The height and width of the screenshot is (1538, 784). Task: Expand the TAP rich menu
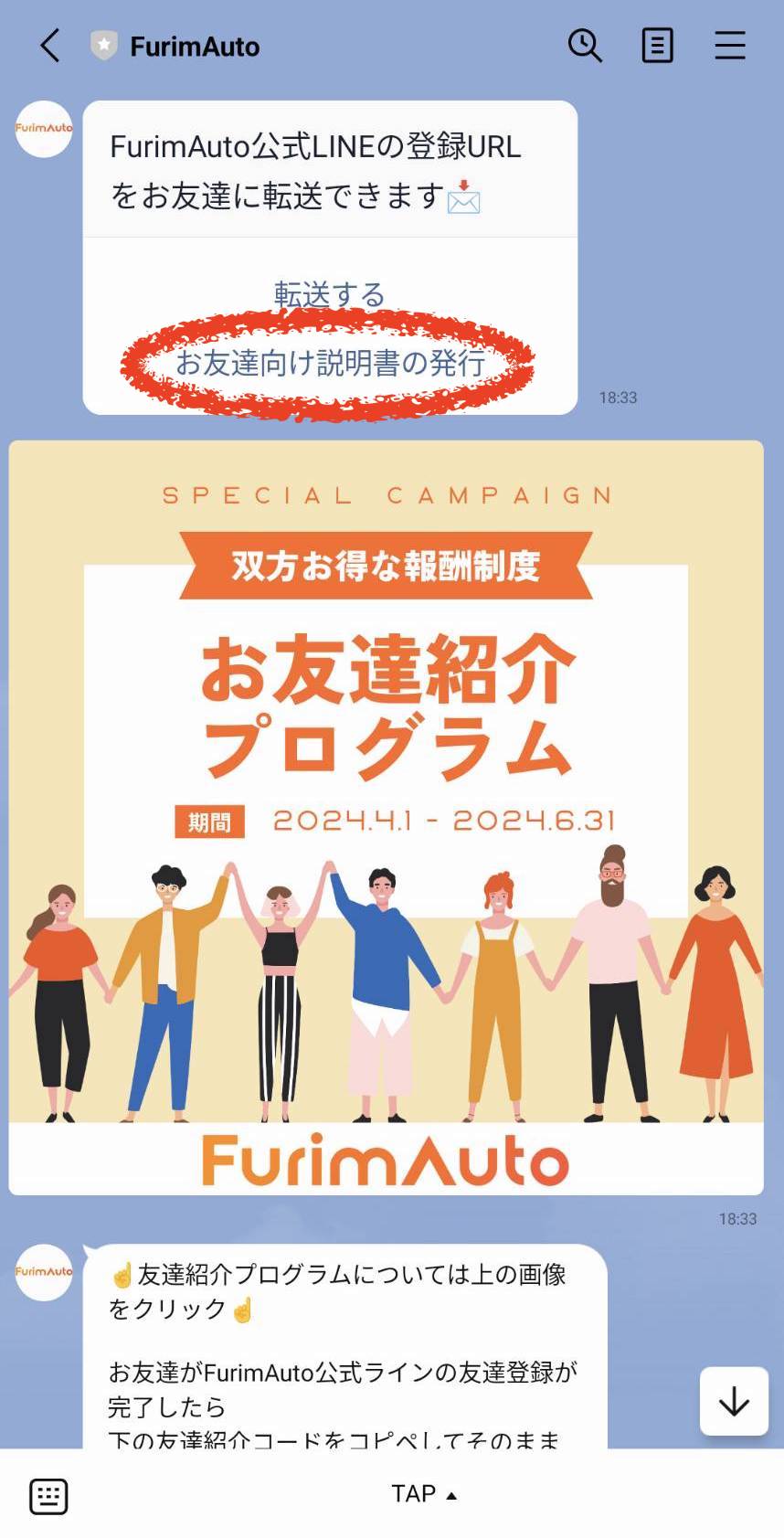pos(423,1494)
